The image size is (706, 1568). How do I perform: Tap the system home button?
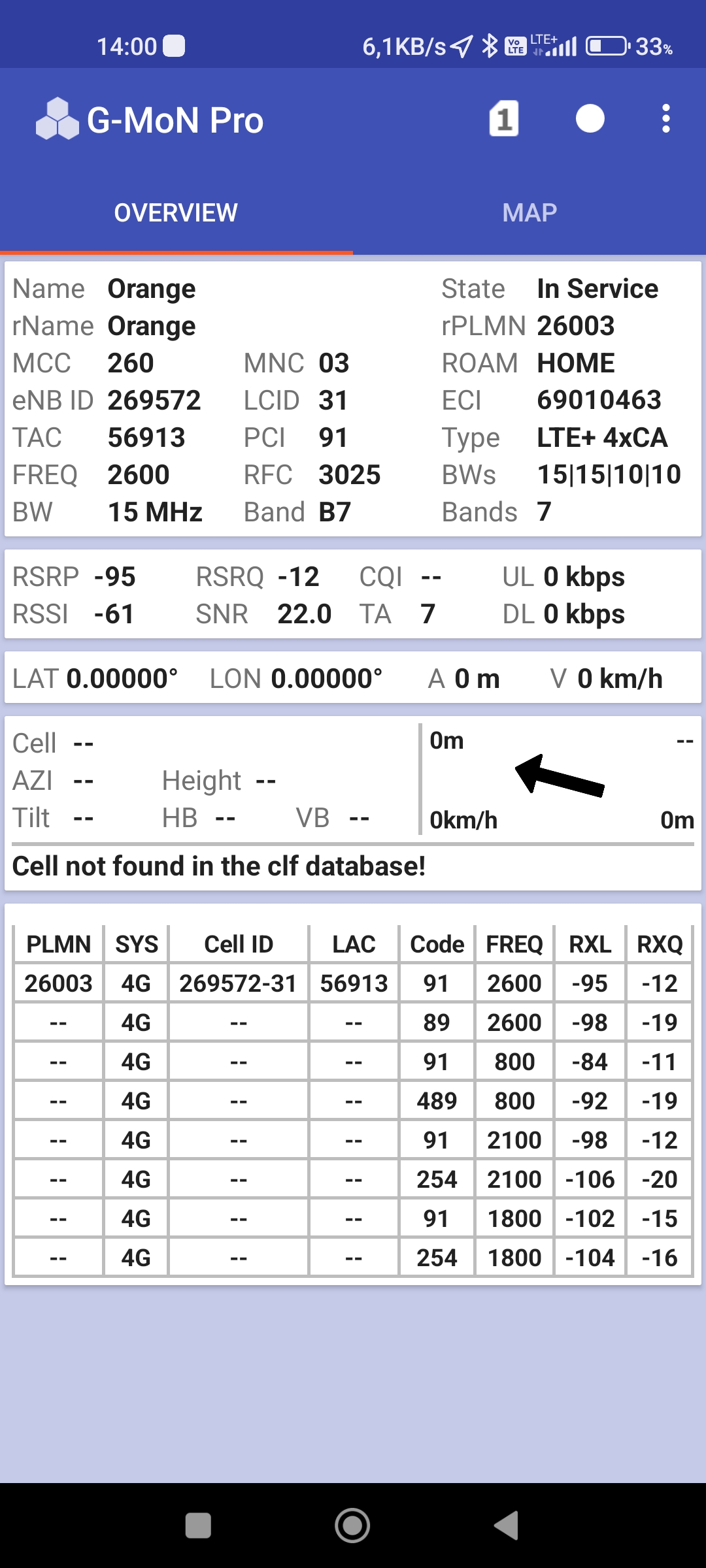[352, 1526]
